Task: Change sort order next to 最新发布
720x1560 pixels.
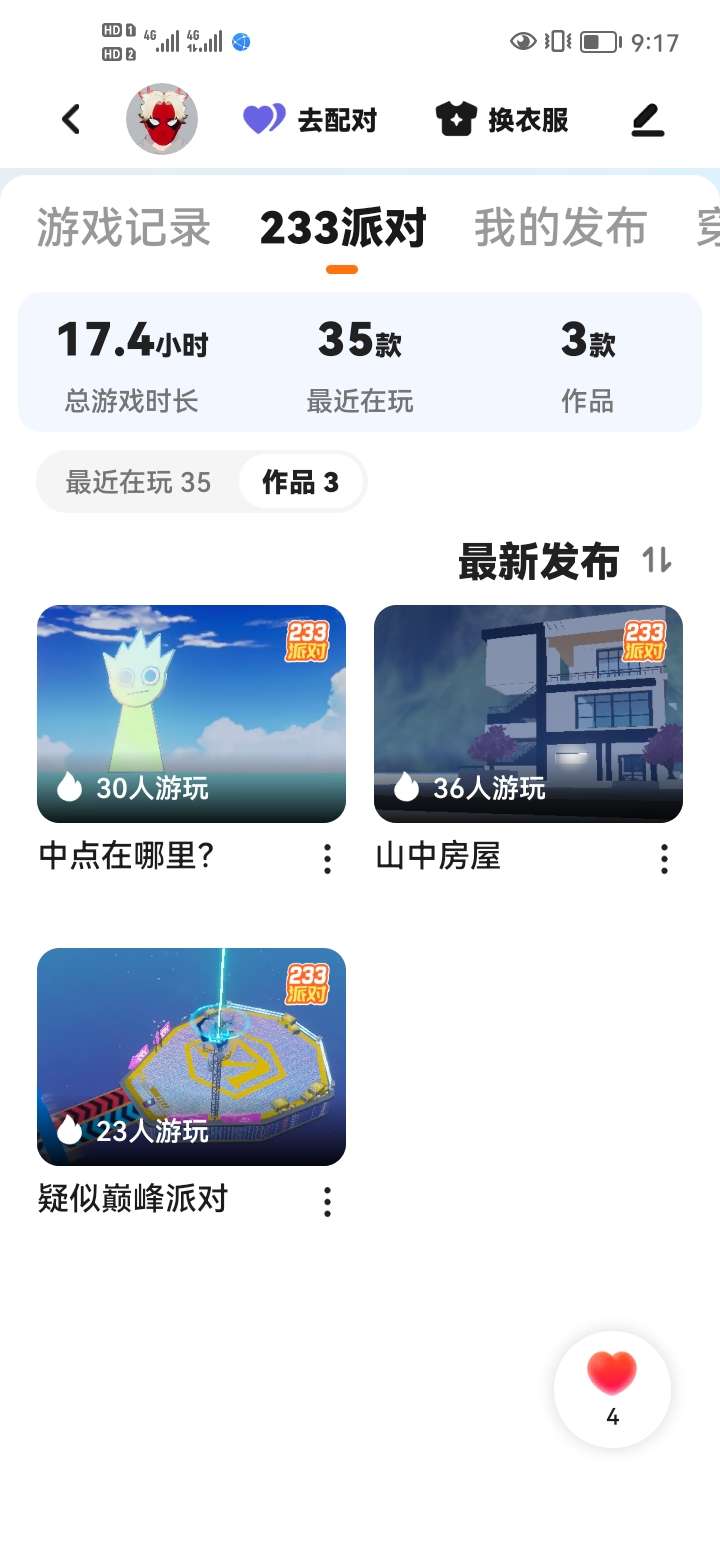Action: (x=657, y=560)
